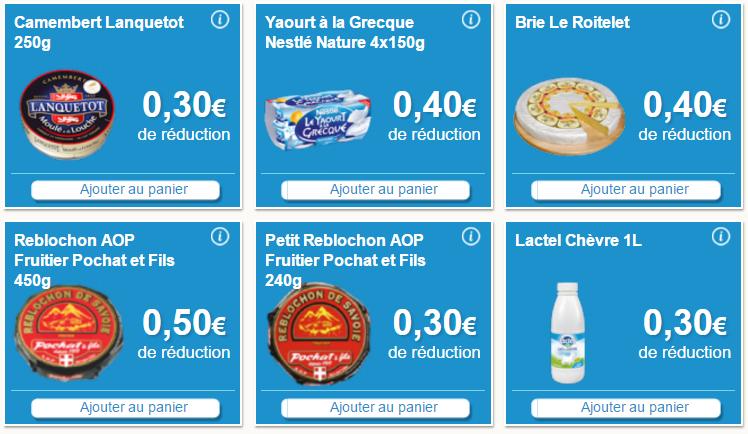
Task: Add Lactel Chèvre 1L to basket
Action: (x=623, y=407)
